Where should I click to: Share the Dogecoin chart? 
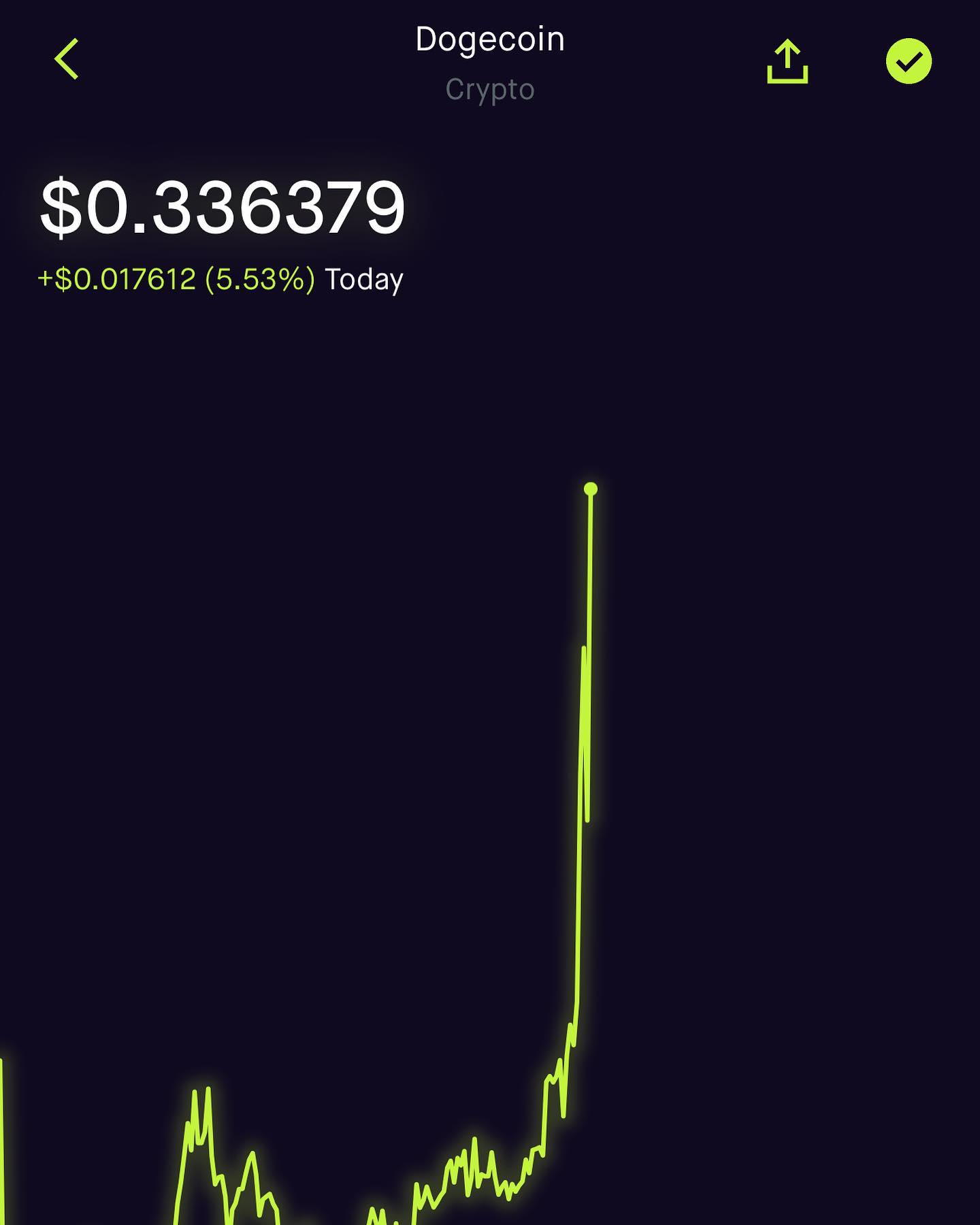pos(787,61)
